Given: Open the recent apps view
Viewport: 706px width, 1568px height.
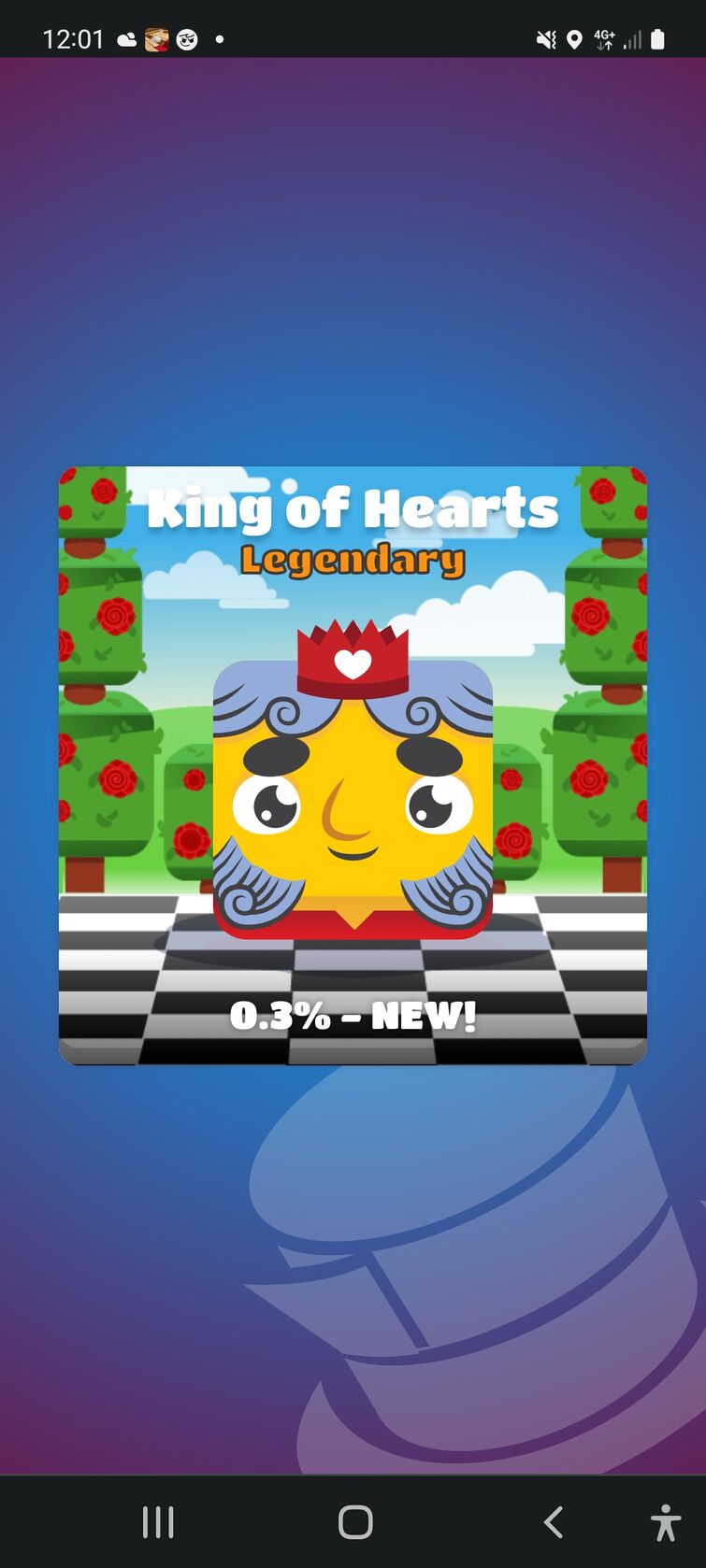Looking at the screenshot, I should (158, 1522).
